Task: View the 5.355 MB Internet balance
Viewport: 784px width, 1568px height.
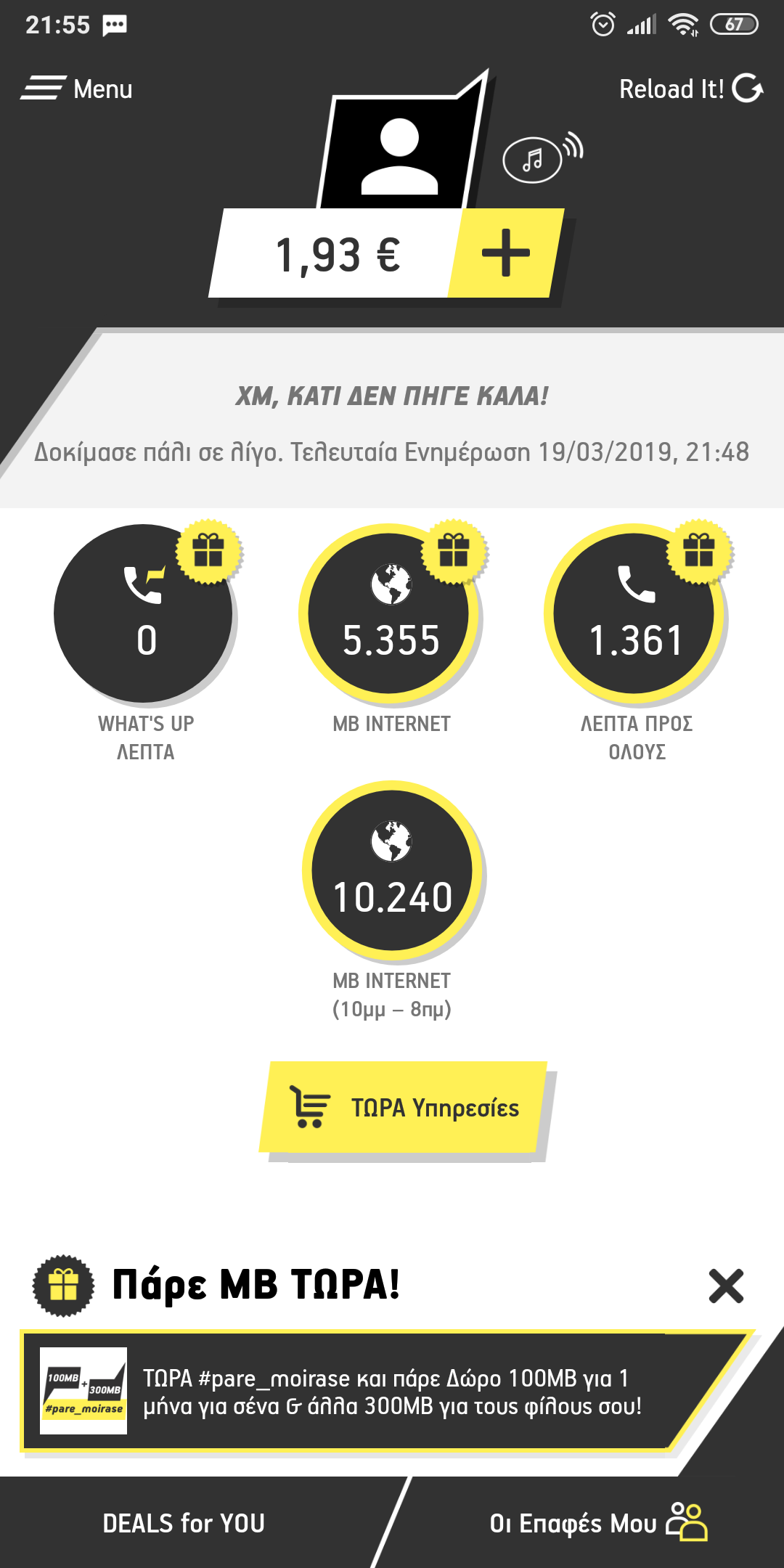Action: click(x=391, y=614)
